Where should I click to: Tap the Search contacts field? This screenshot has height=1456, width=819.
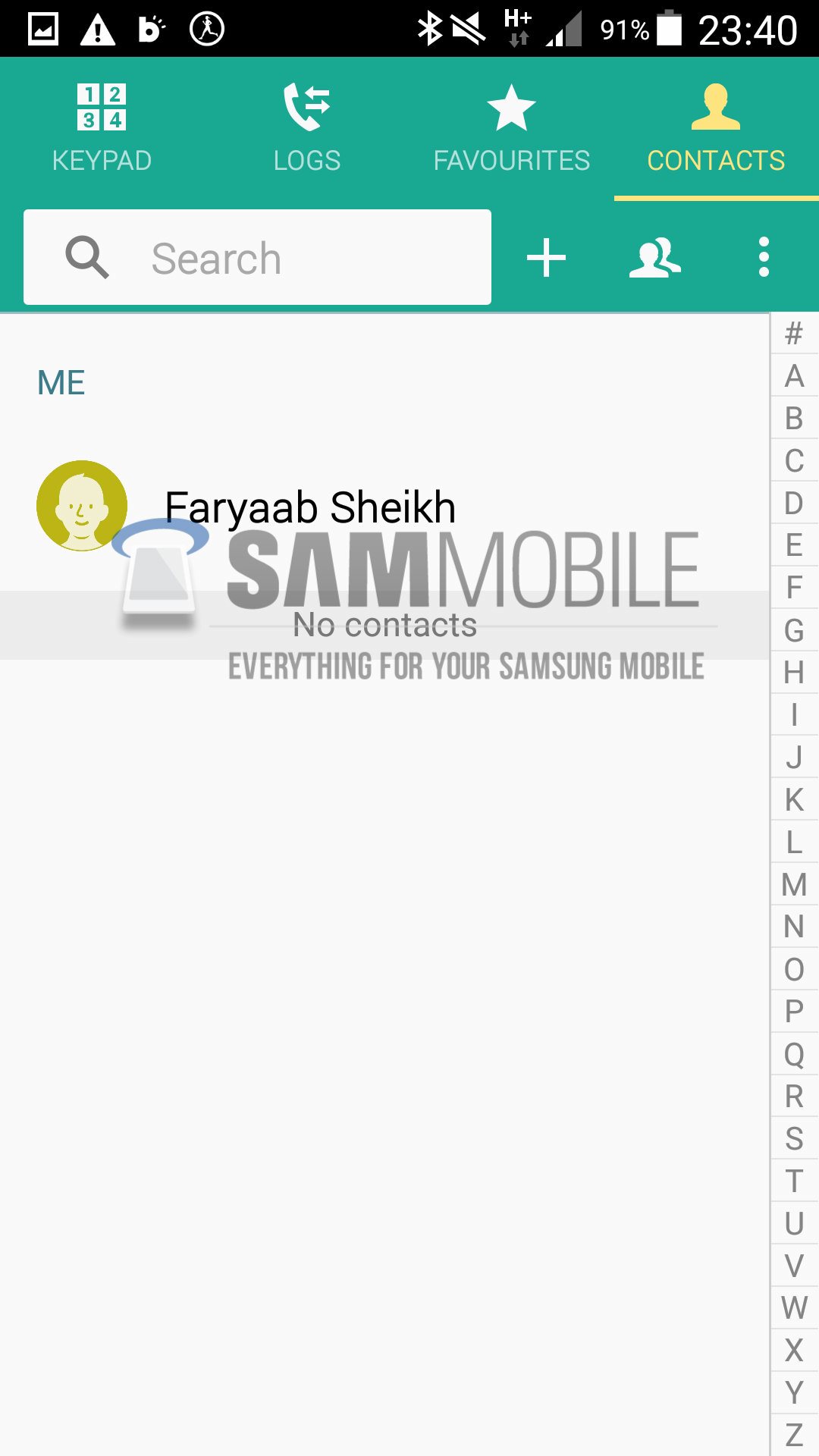258,258
